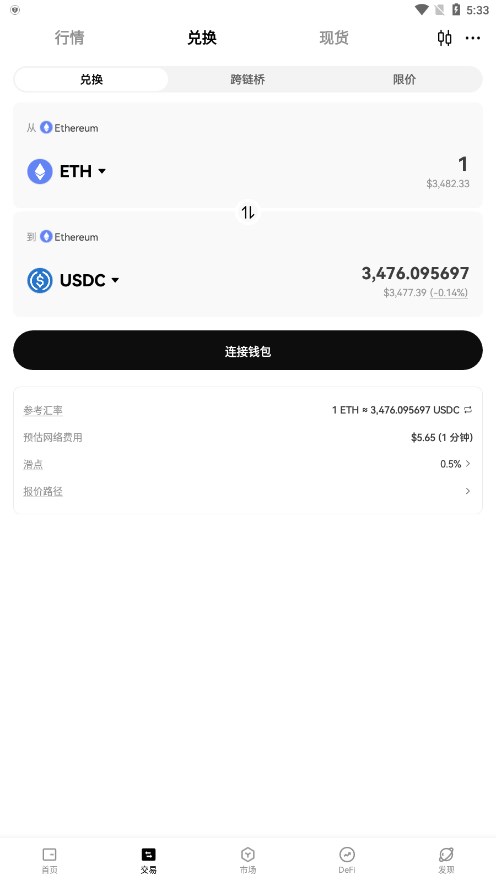Open the candlestick chart icon
The height and width of the screenshot is (881, 496).
tap(444, 38)
